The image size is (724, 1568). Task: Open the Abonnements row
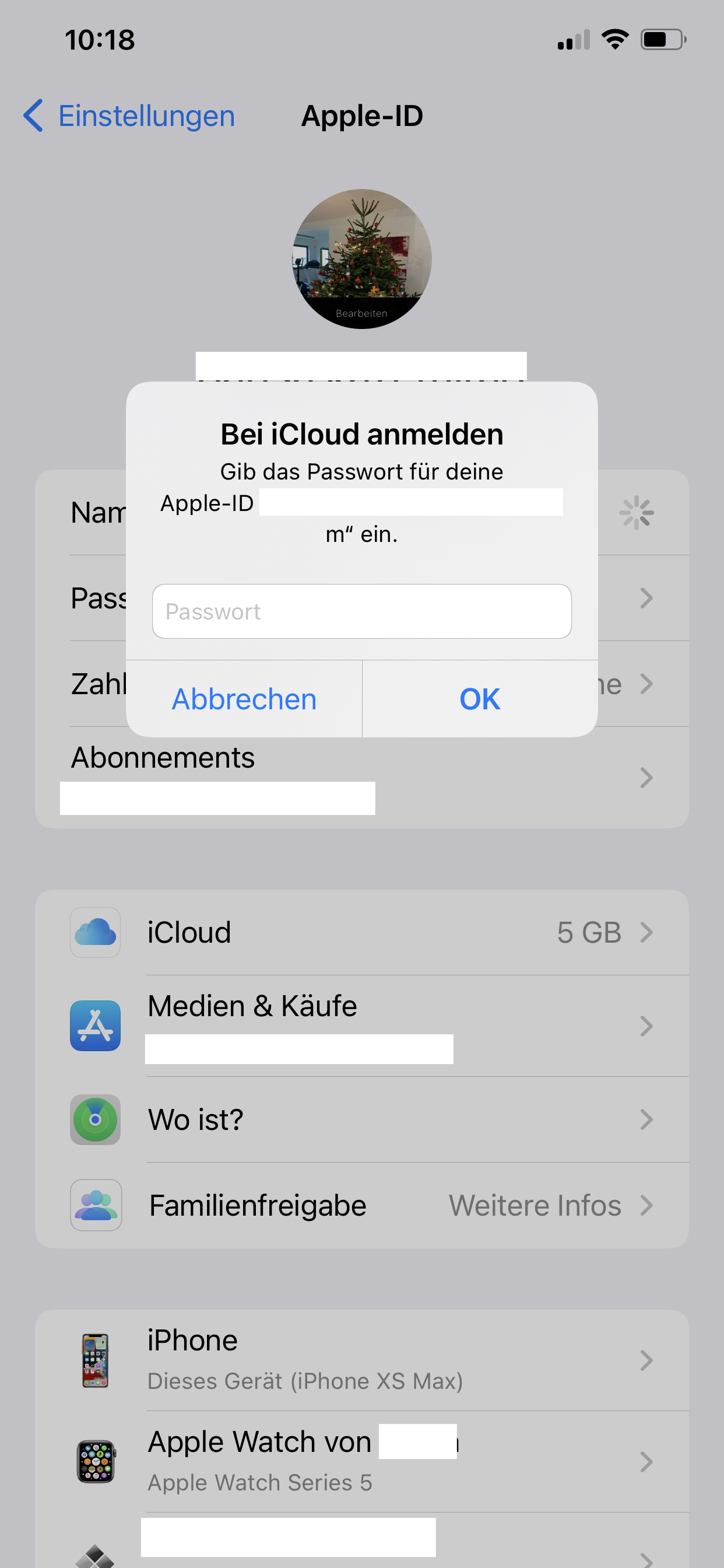[x=361, y=776]
